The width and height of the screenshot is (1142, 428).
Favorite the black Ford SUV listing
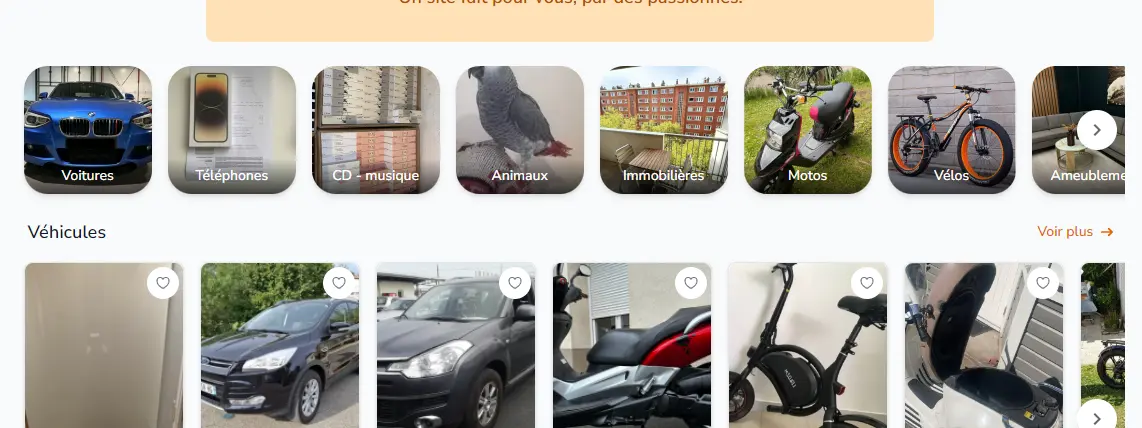tap(339, 283)
